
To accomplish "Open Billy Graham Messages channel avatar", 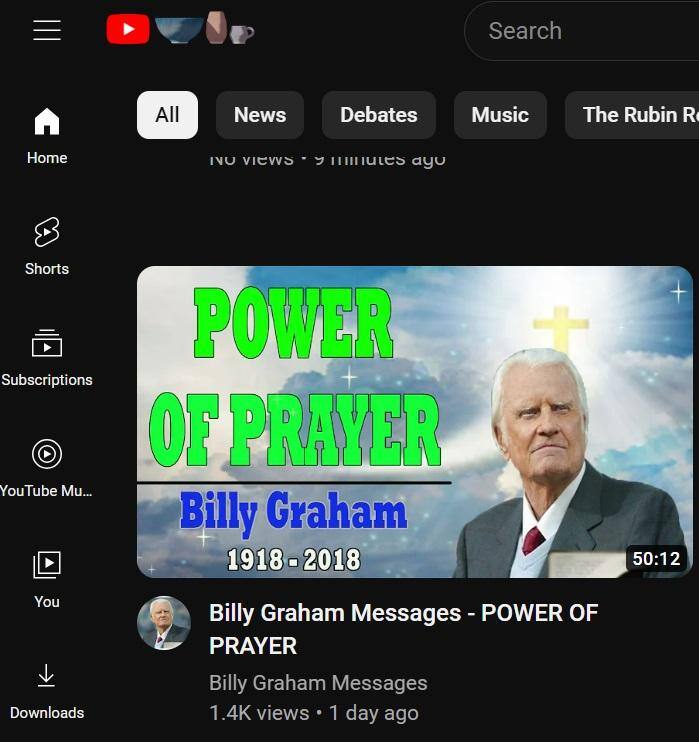I will [164, 624].
